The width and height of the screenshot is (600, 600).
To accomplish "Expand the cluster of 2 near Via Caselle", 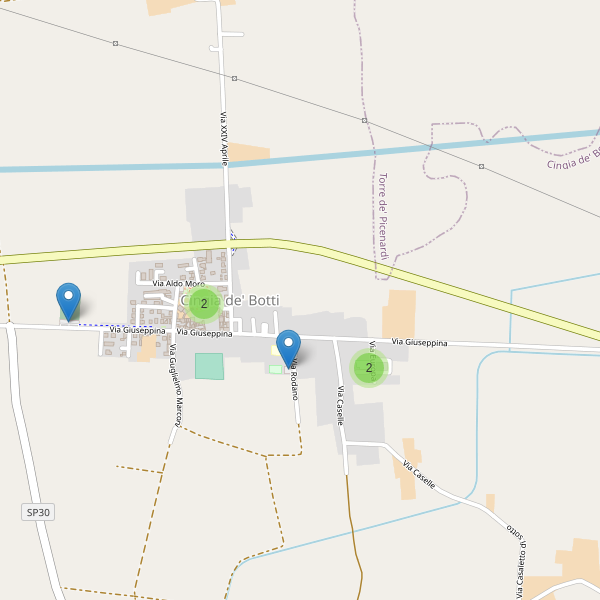I will tap(369, 368).
